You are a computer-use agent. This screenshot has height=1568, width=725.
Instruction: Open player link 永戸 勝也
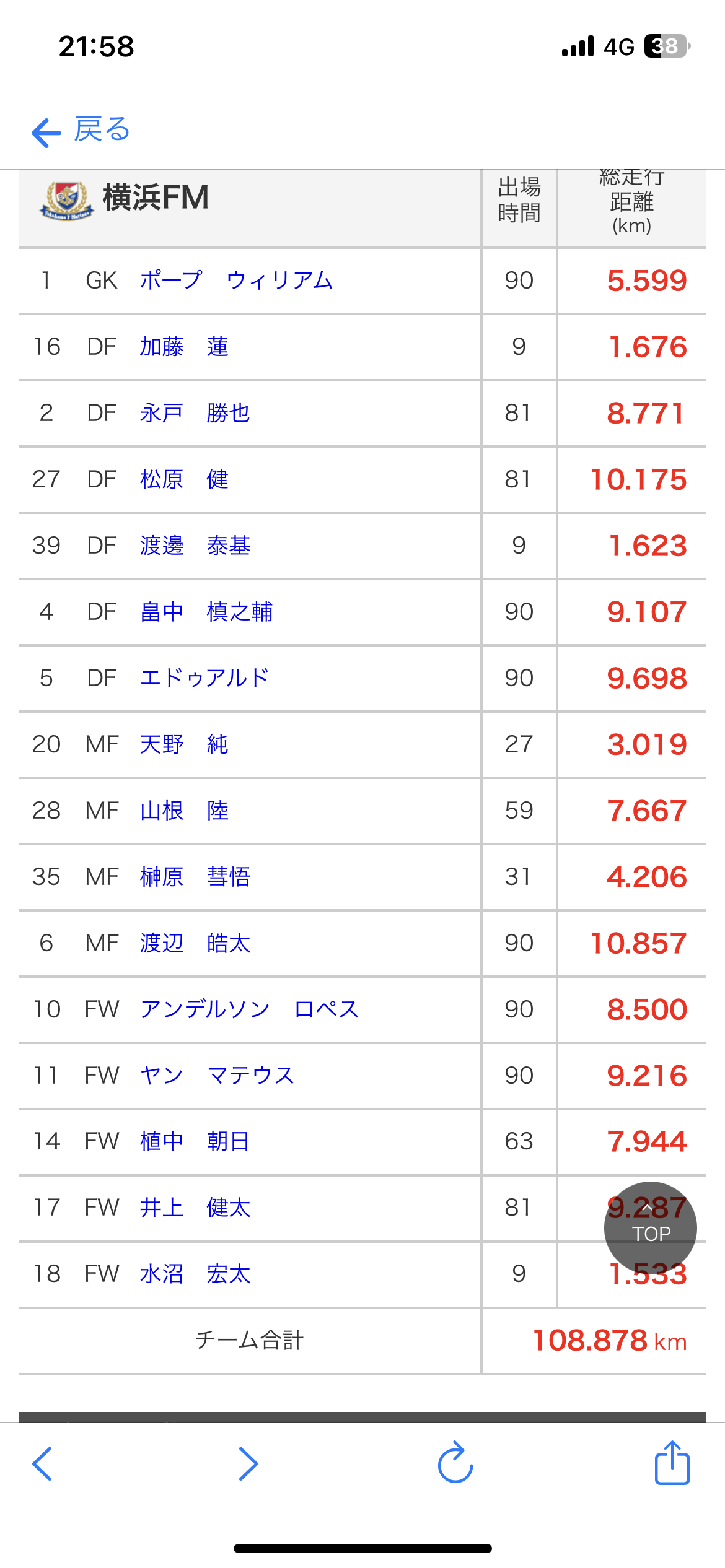(195, 413)
